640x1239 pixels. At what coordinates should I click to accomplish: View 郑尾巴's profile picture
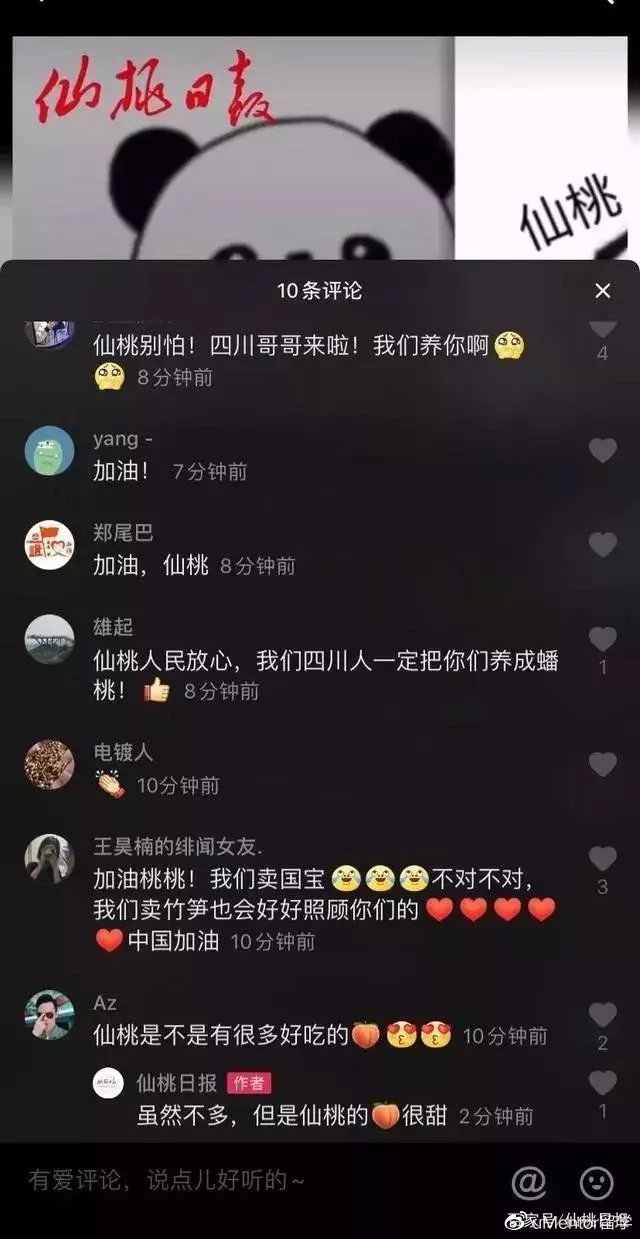[49, 545]
